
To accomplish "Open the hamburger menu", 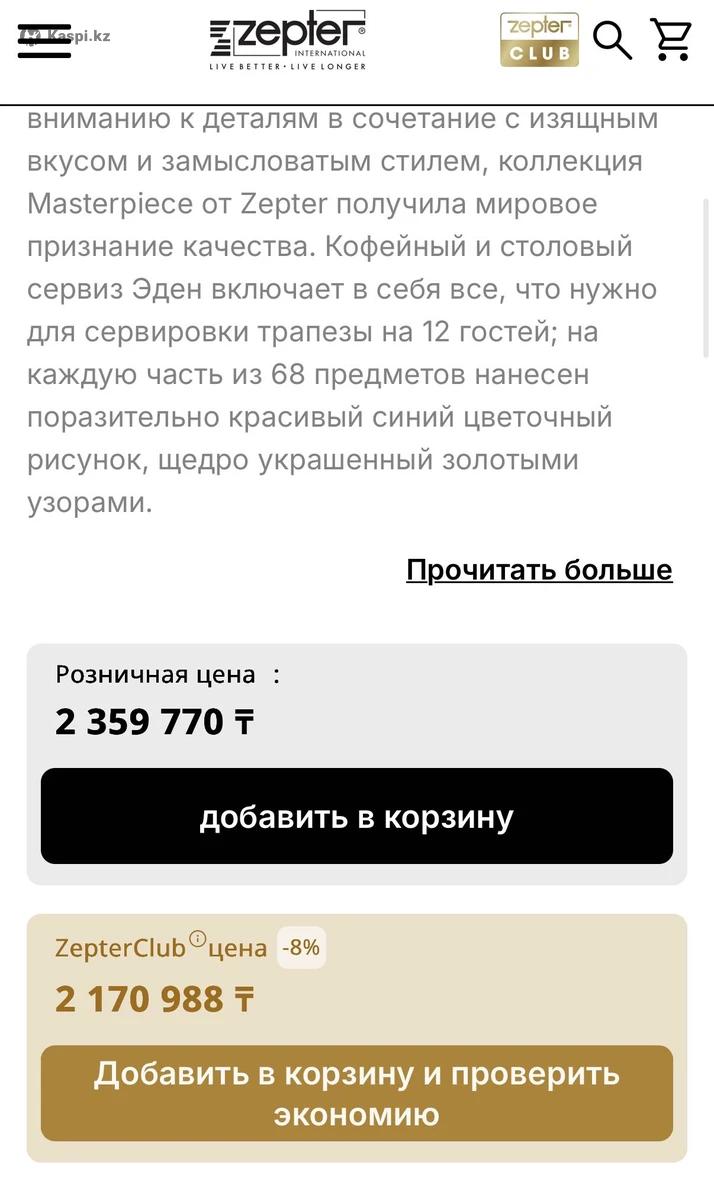I will pyautogui.click(x=44, y=41).
